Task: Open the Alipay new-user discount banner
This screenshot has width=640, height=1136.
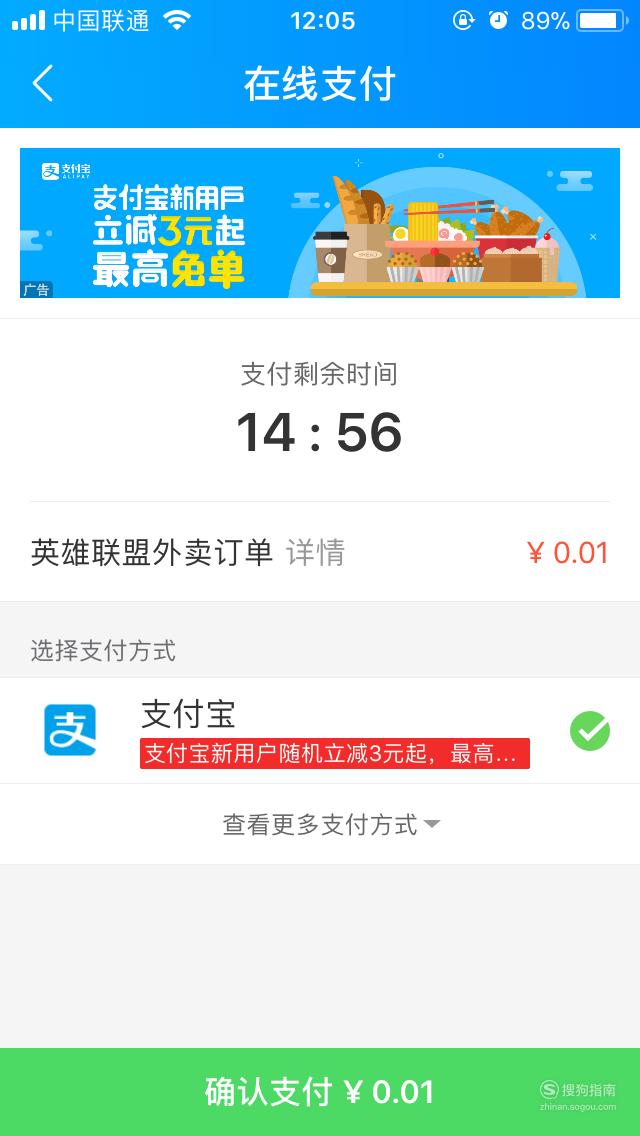Action: [320, 223]
